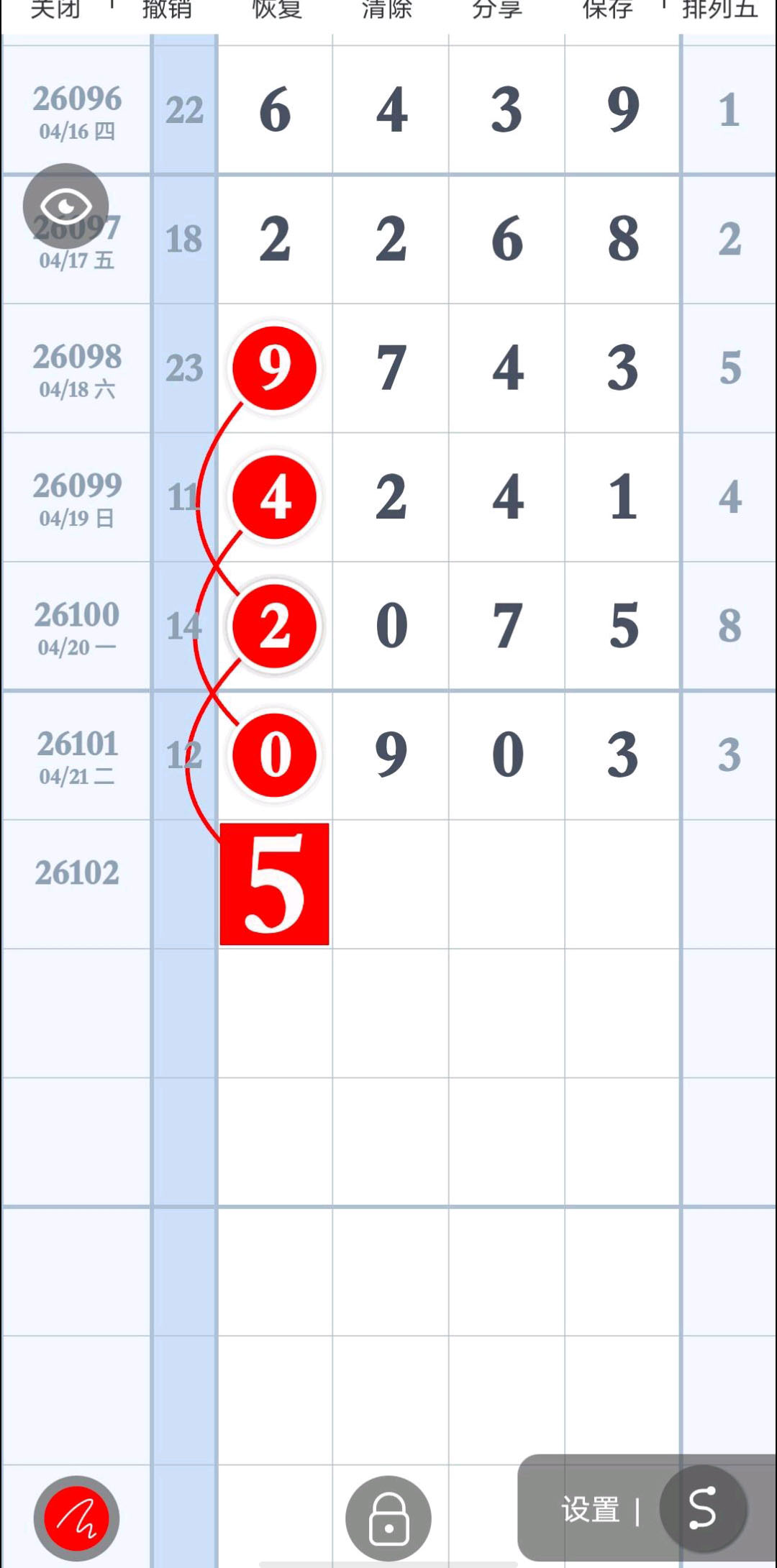Tap 关闭 to close the chart
Image resolution: width=777 pixels, height=1568 pixels.
55,10
